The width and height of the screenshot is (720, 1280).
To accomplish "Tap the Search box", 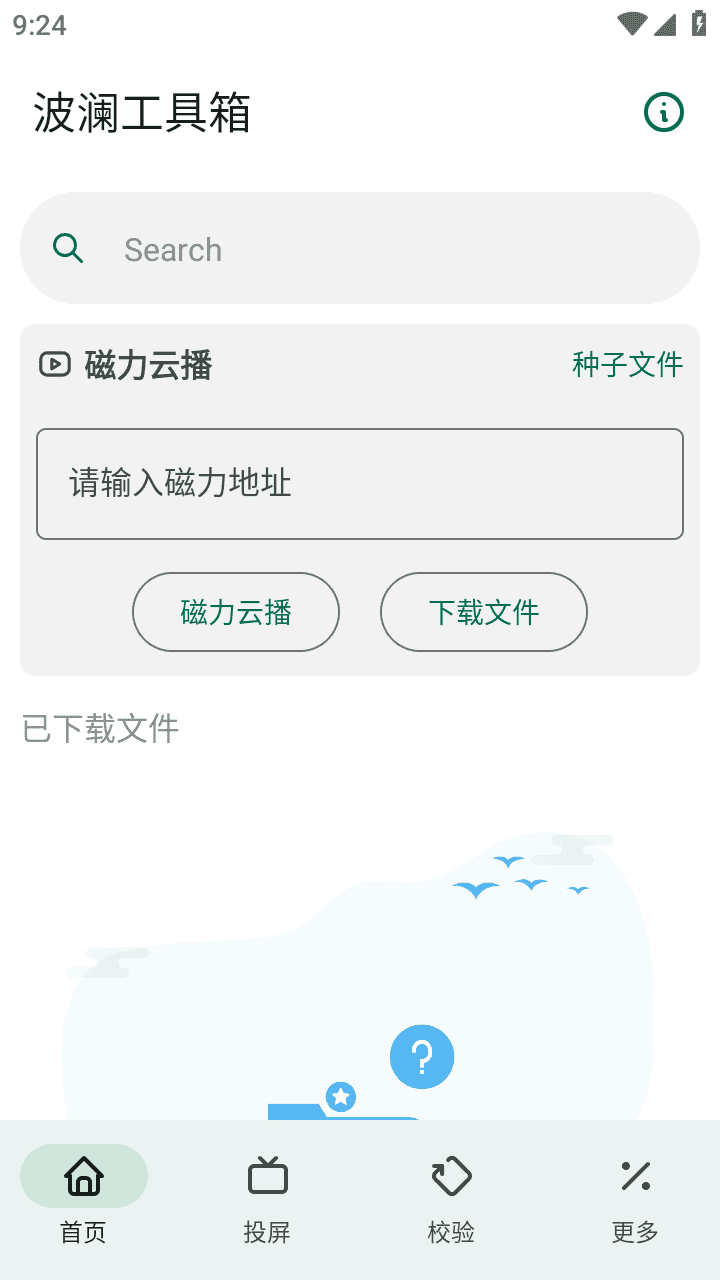I will pyautogui.click(x=360, y=248).
